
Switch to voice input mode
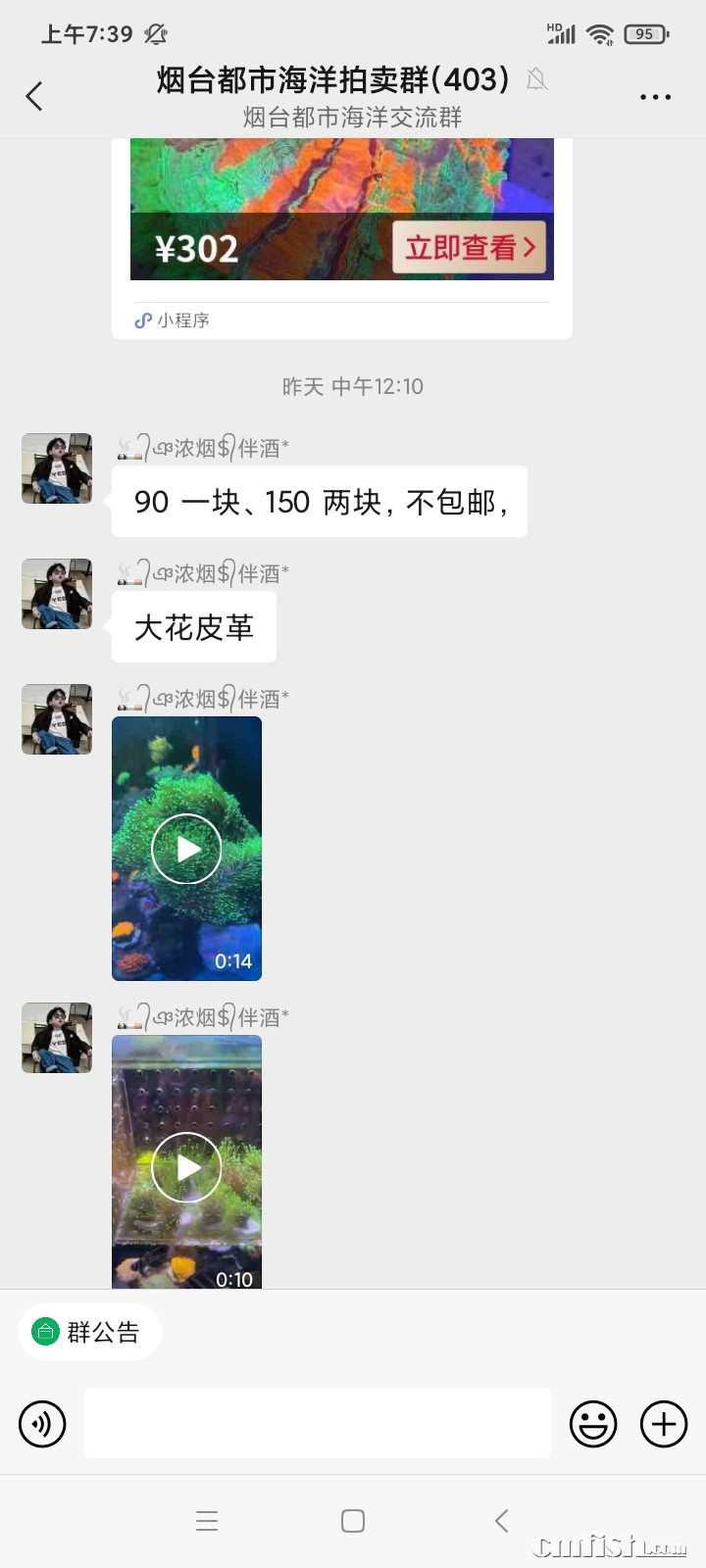(41, 1423)
